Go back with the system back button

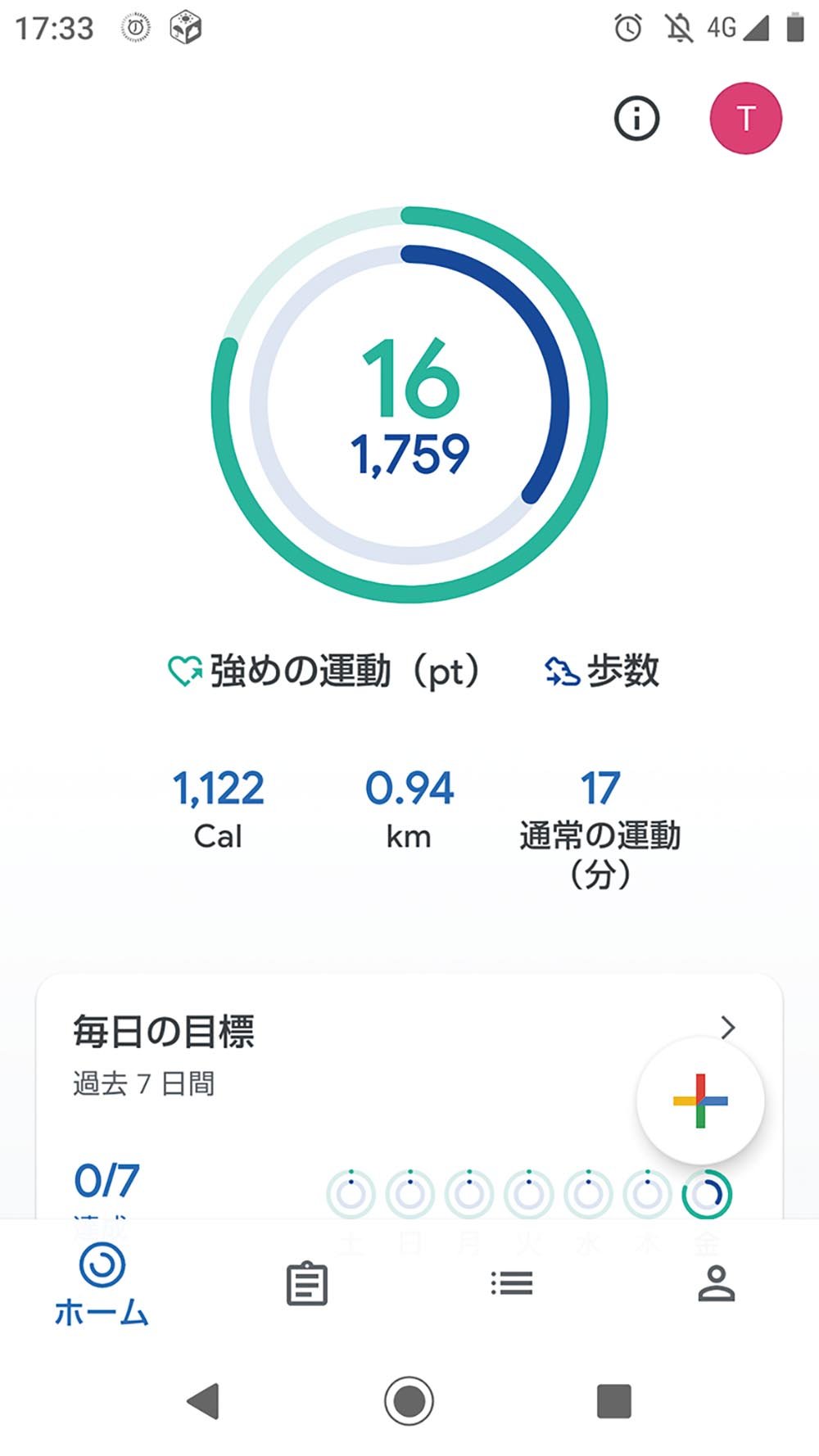click(x=203, y=1401)
